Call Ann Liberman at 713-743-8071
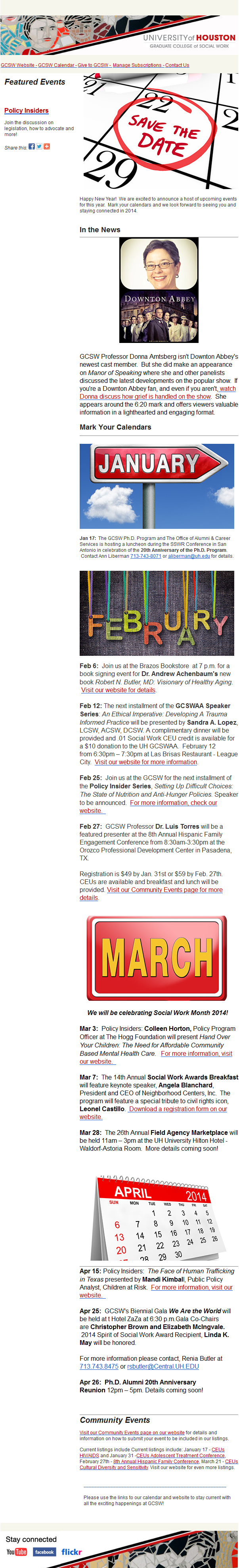 tap(145, 556)
